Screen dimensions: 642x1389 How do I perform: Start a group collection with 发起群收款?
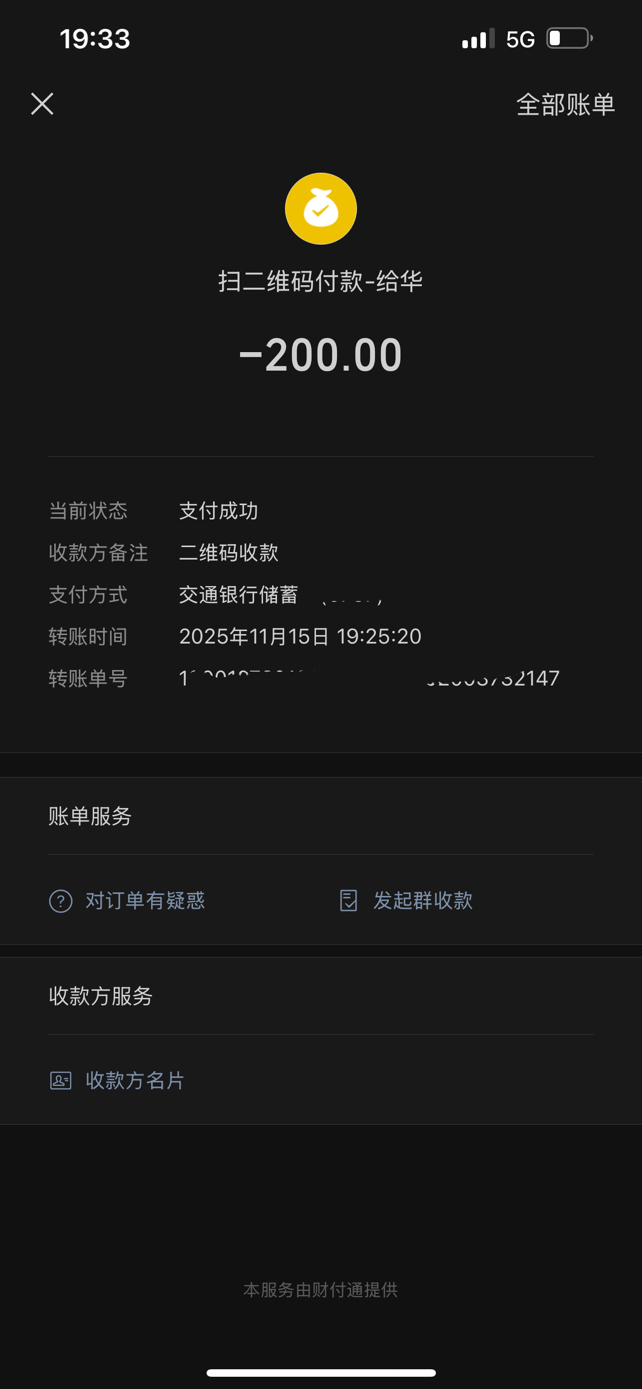[x=406, y=900]
